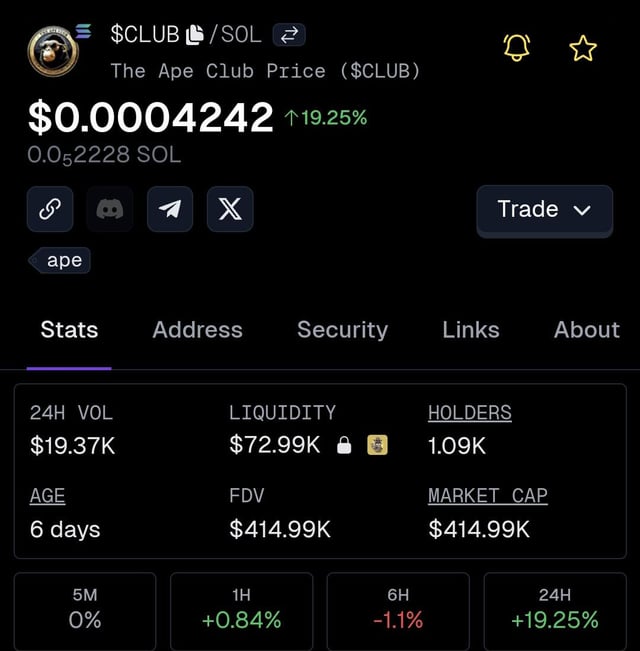The height and width of the screenshot is (651, 640).
Task: Select the 1H price change box
Action: pyautogui.click(x=241, y=608)
